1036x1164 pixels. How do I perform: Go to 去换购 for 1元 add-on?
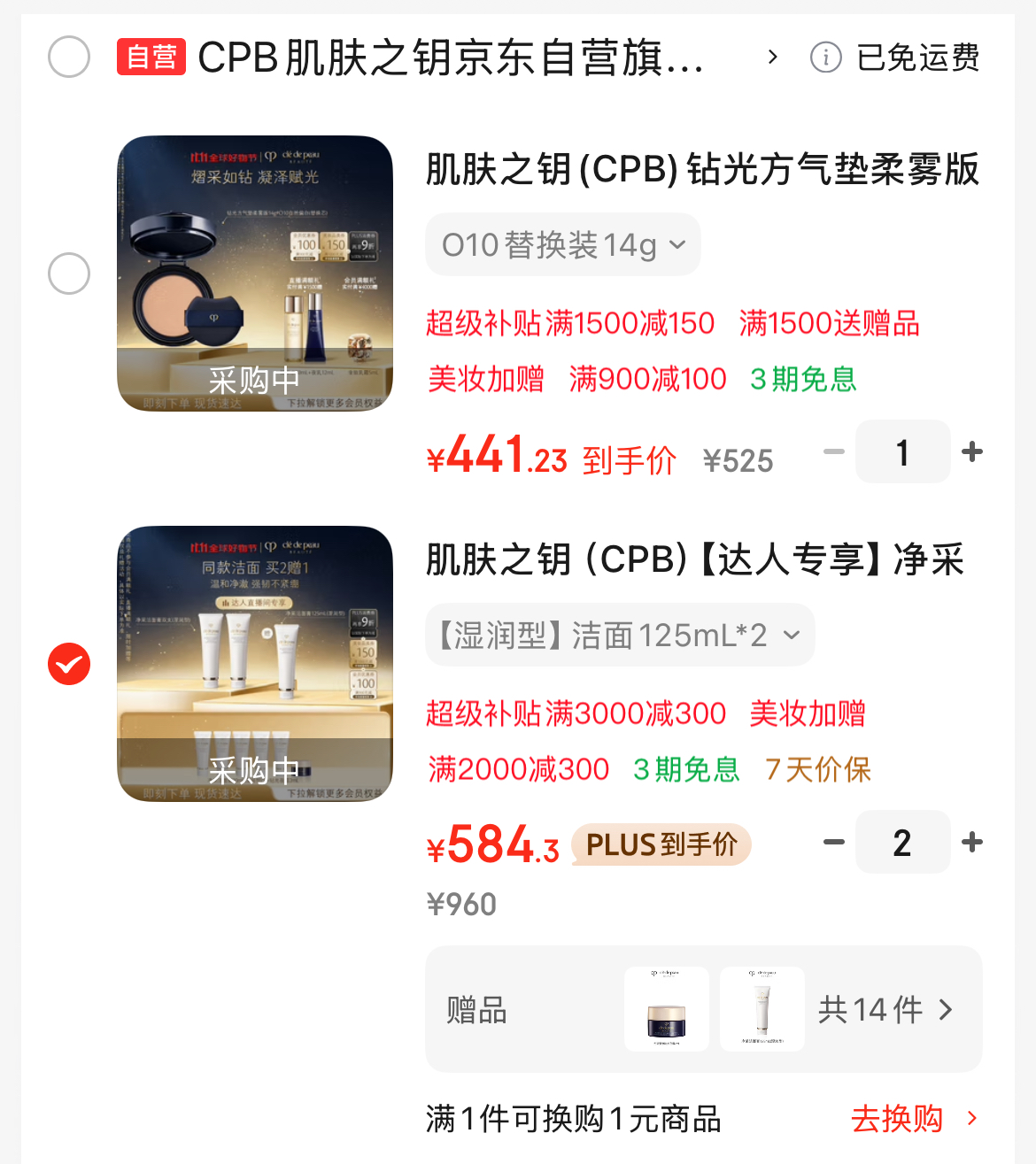click(x=914, y=1119)
